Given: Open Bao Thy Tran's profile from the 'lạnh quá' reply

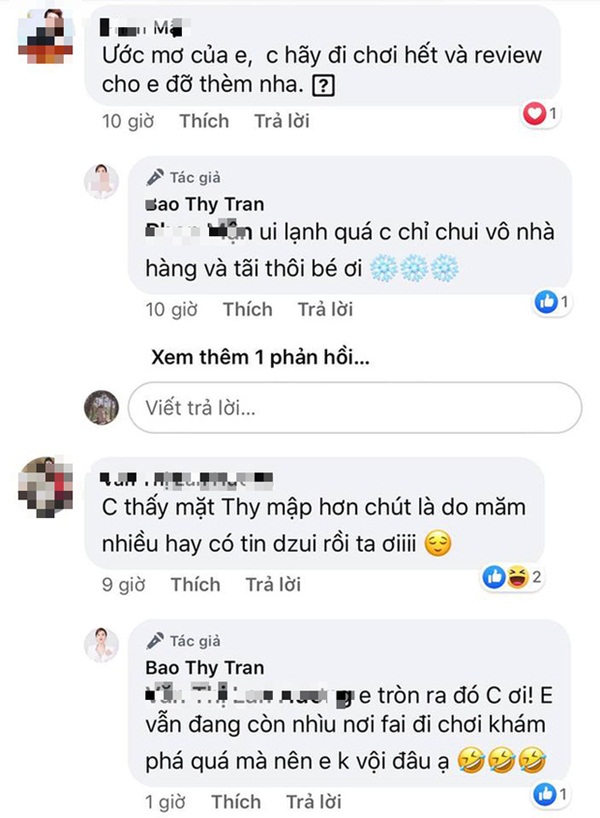Looking at the screenshot, I should [204, 205].
